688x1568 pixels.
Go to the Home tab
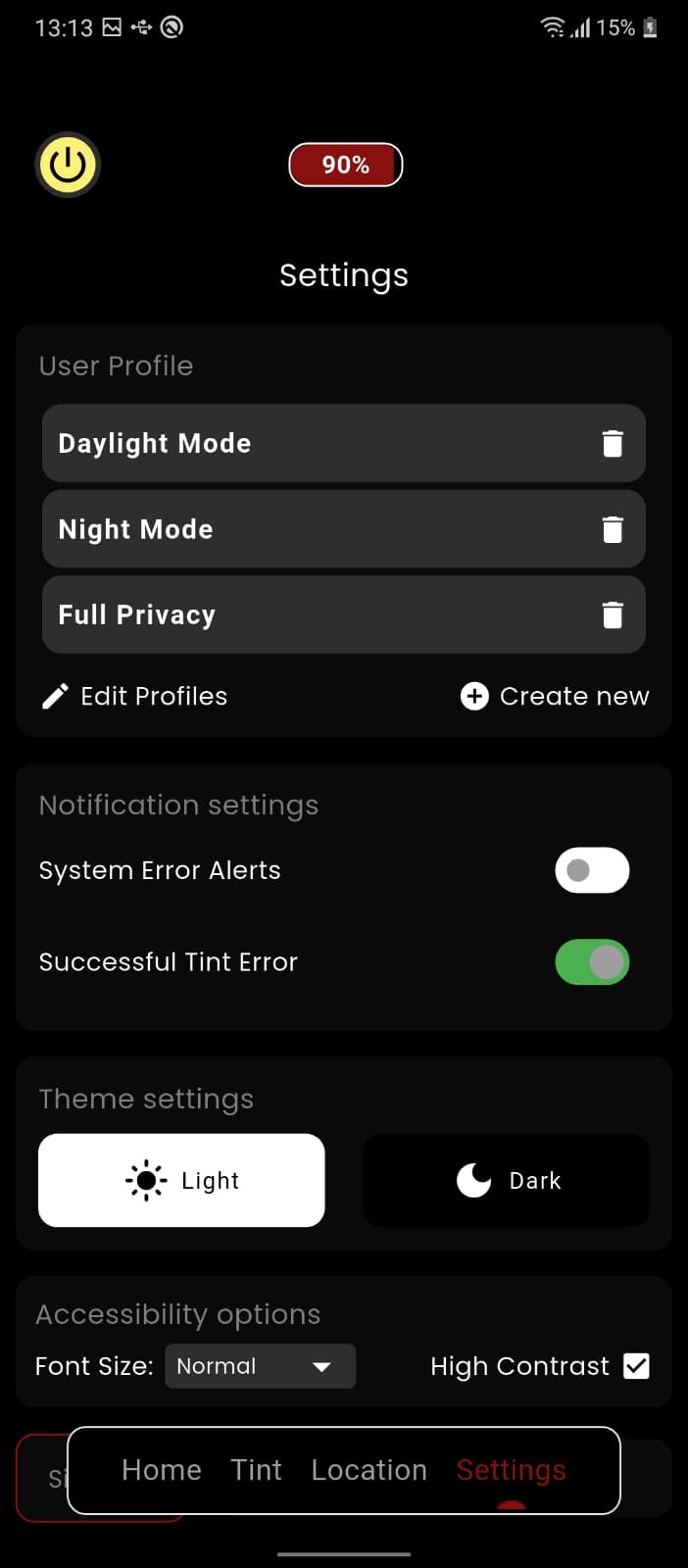[x=162, y=1470]
